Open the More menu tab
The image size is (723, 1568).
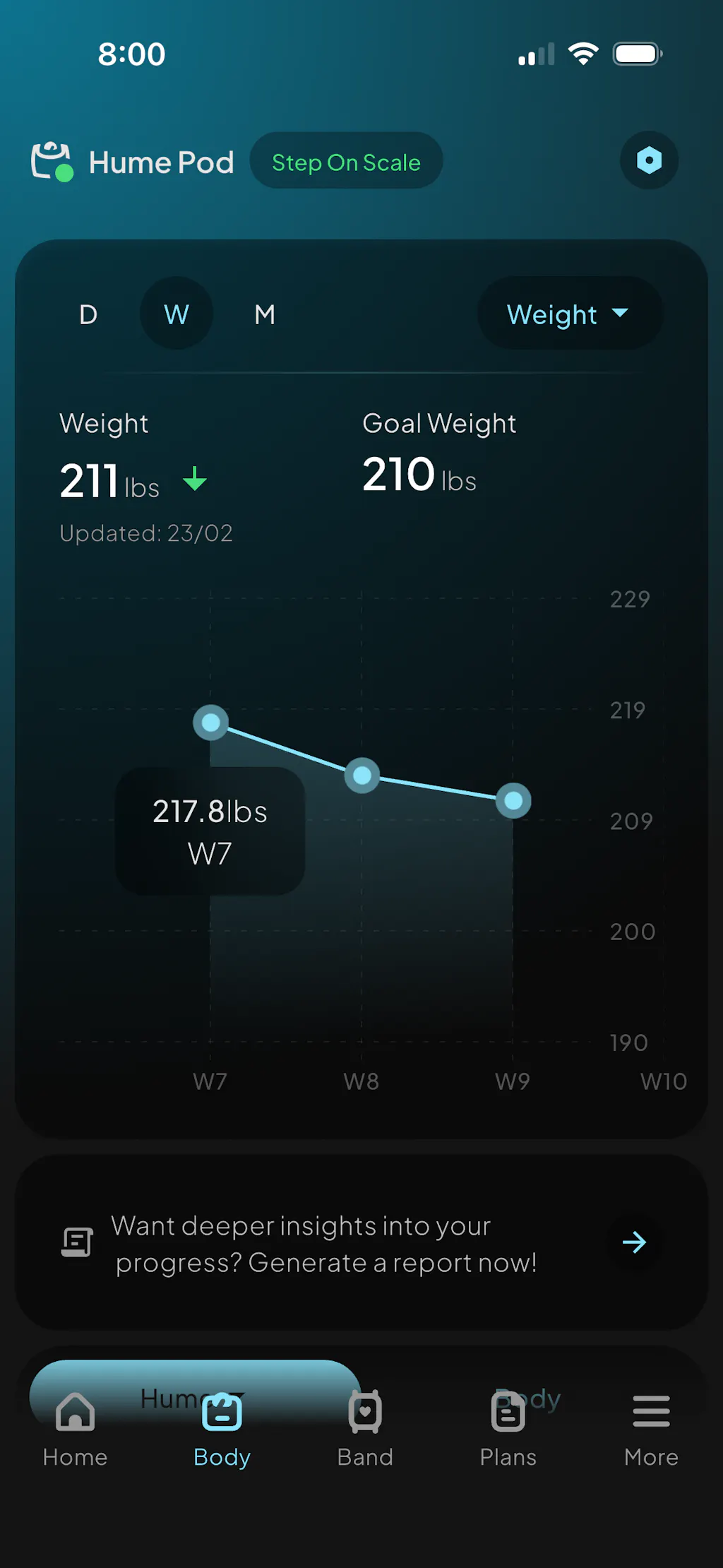[x=651, y=1428]
